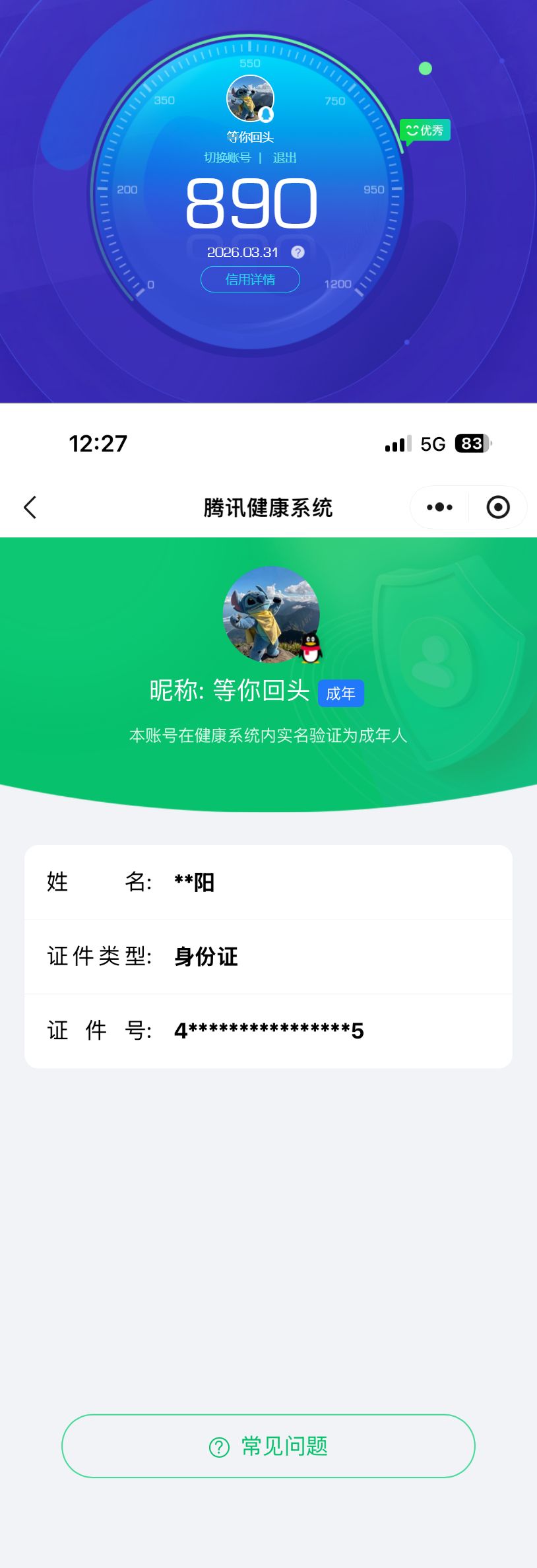Tap the QQ penguin icon on the avatar
537x1568 pixels.
[x=311, y=650]
